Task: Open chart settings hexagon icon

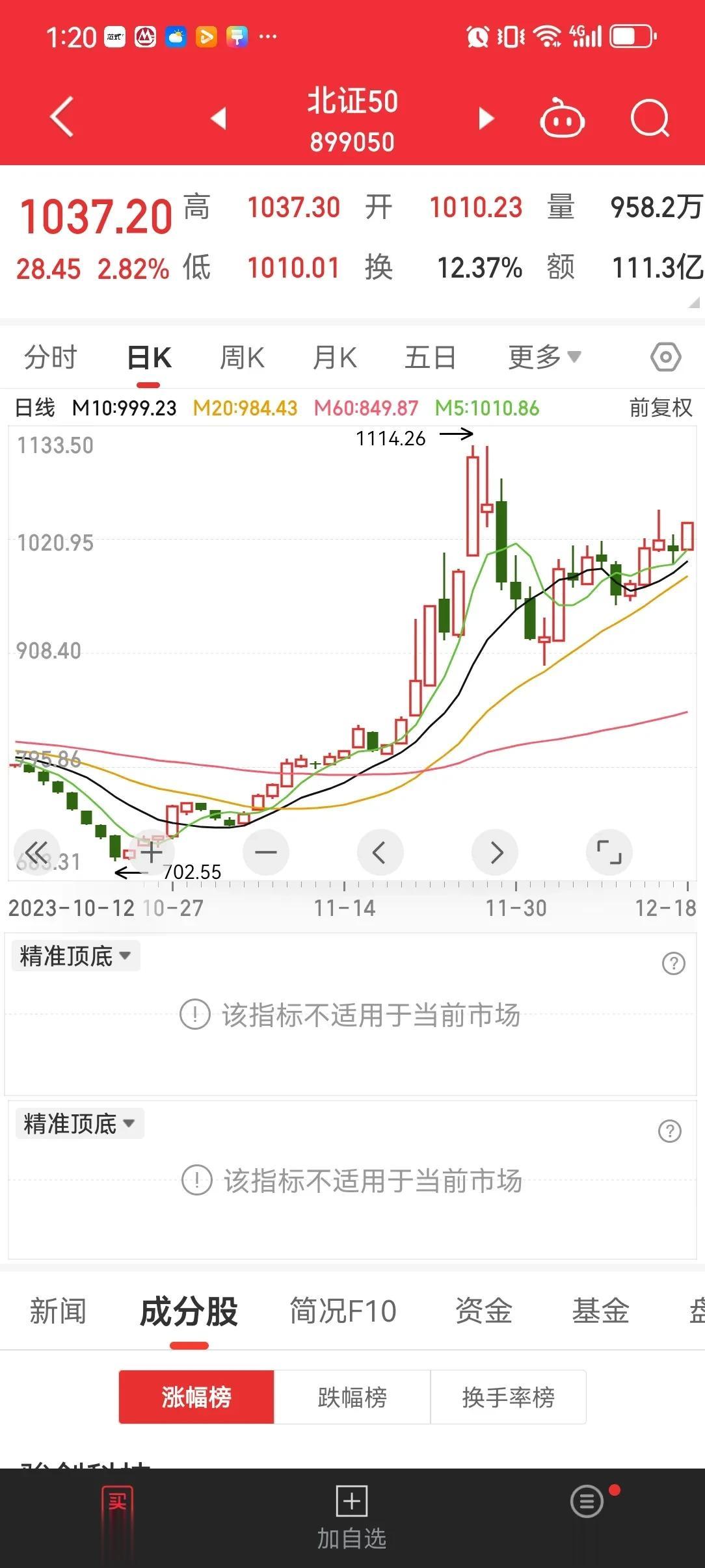Action: click(665, 357)
